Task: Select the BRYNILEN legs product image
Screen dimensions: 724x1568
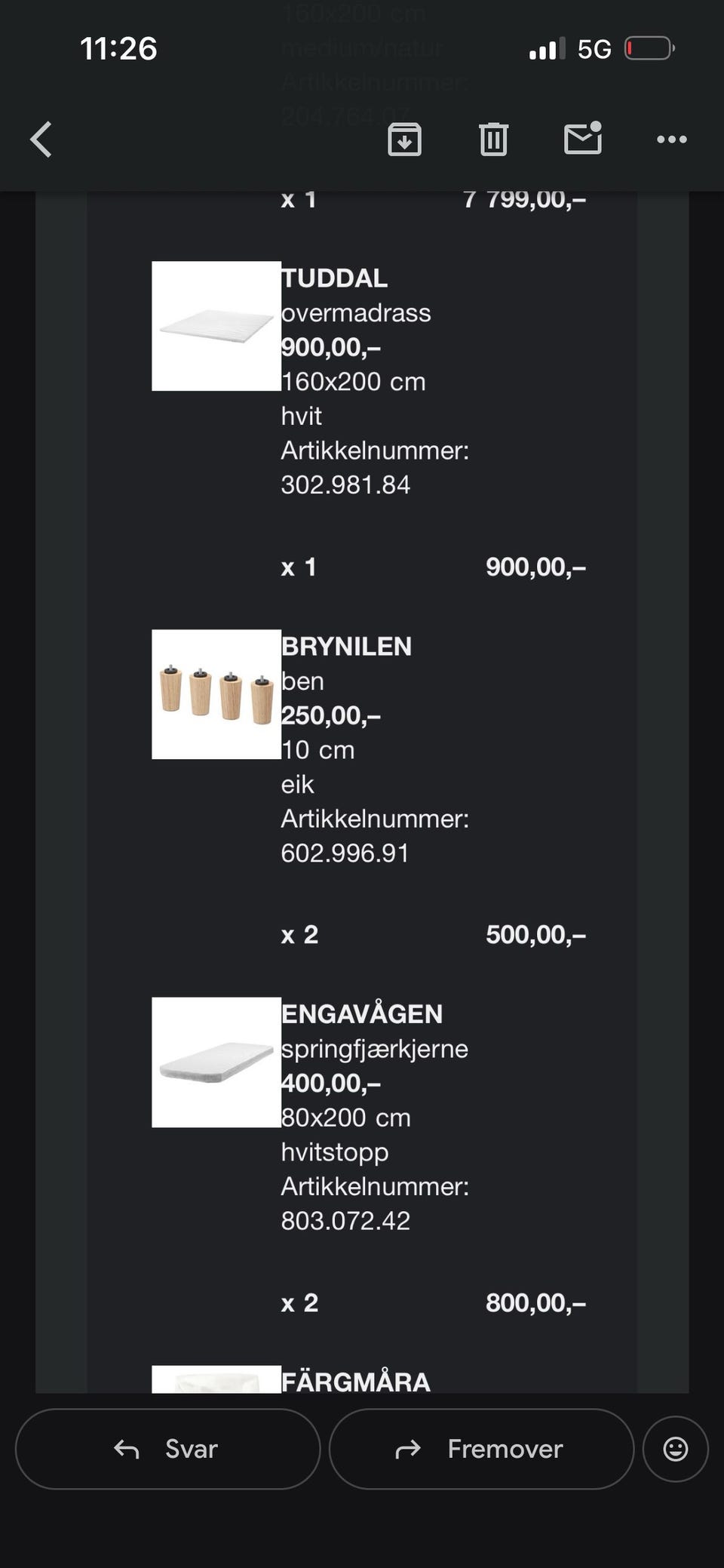Action: point(216,694)
